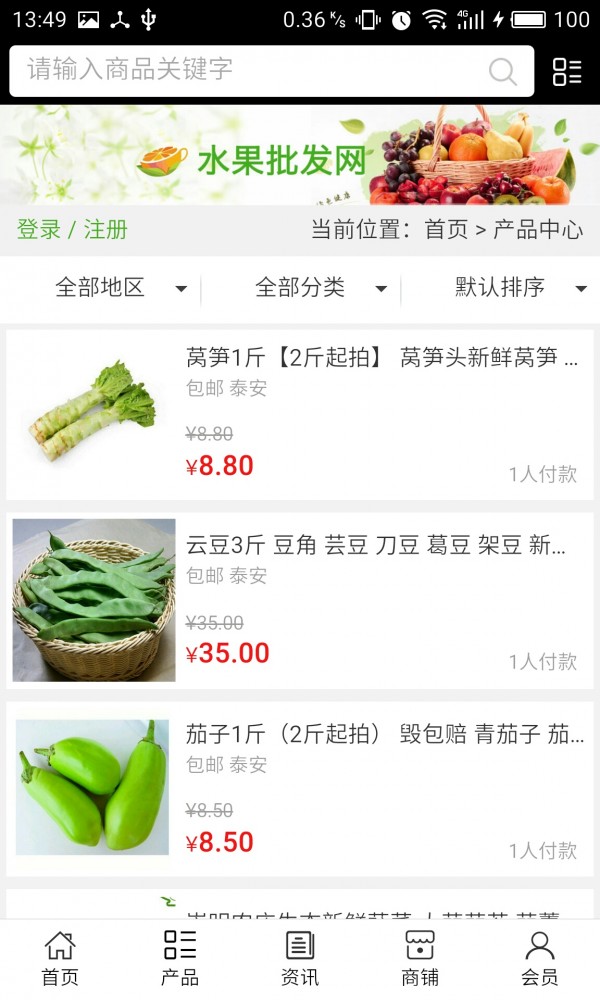The width and height of the screenshot is (600, 1000).
Task: Expand the 全部分类 category dropdown
Action: [x=320, y=288]
